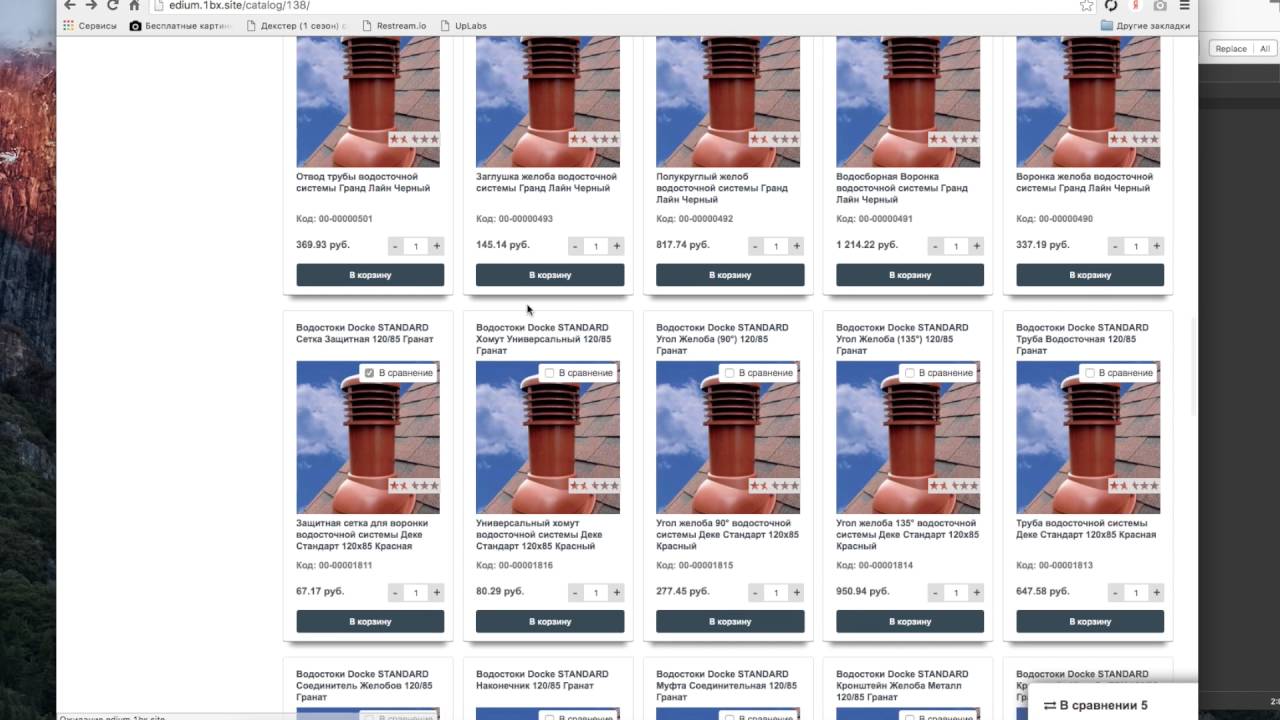The width and height of the screenshot is (1280, 720).
Task: Reload the current page
Action: (x=112, y=5)
